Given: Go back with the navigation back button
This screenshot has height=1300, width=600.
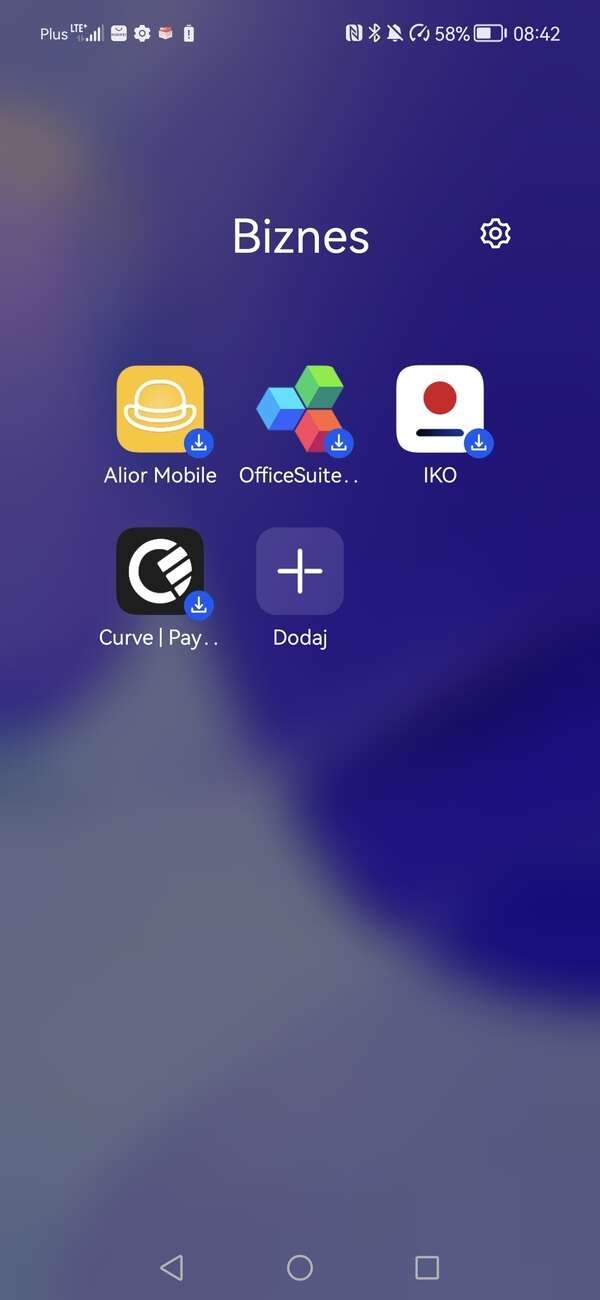Looking at the screenshot, I should tap(172, 1268).
